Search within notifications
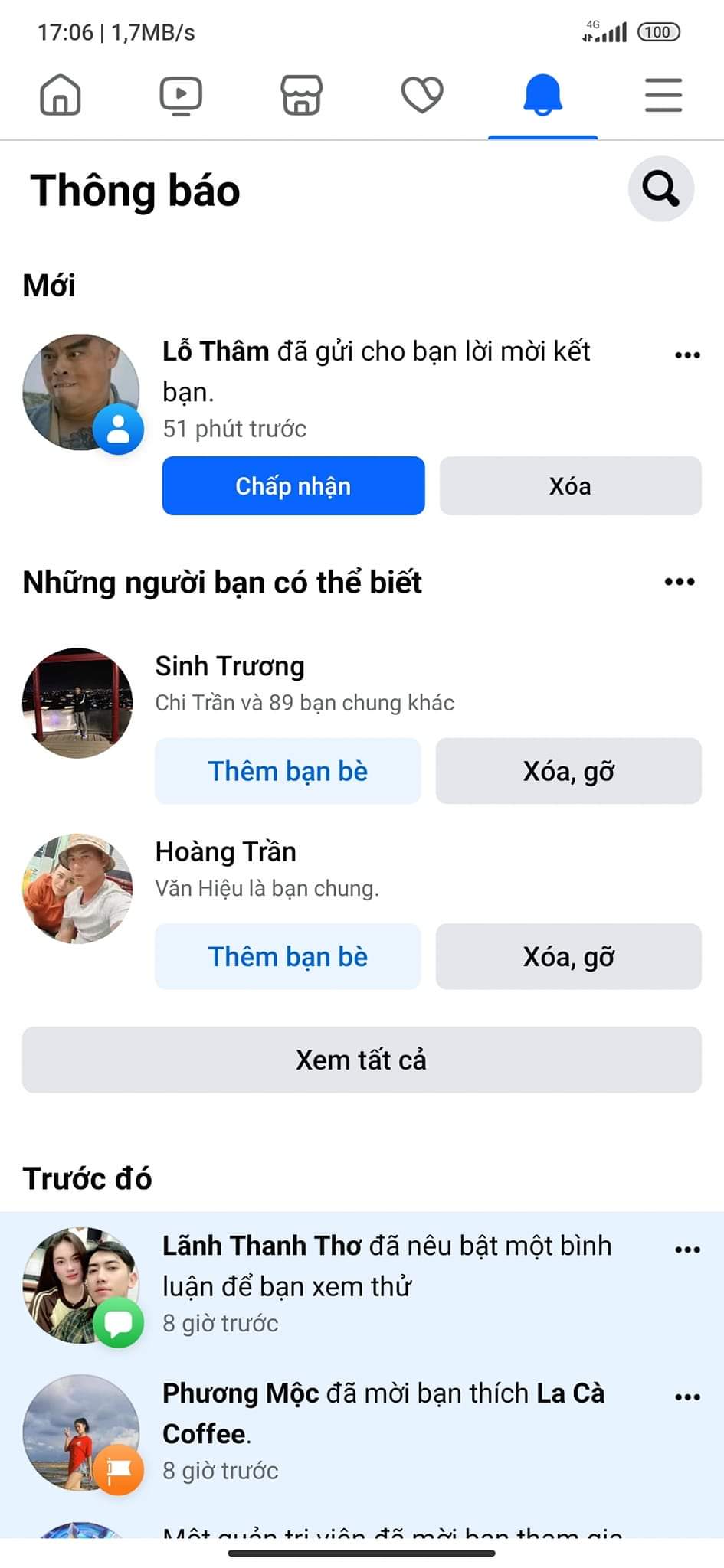This screenshot has height=1568, width=724. (660, 188)
